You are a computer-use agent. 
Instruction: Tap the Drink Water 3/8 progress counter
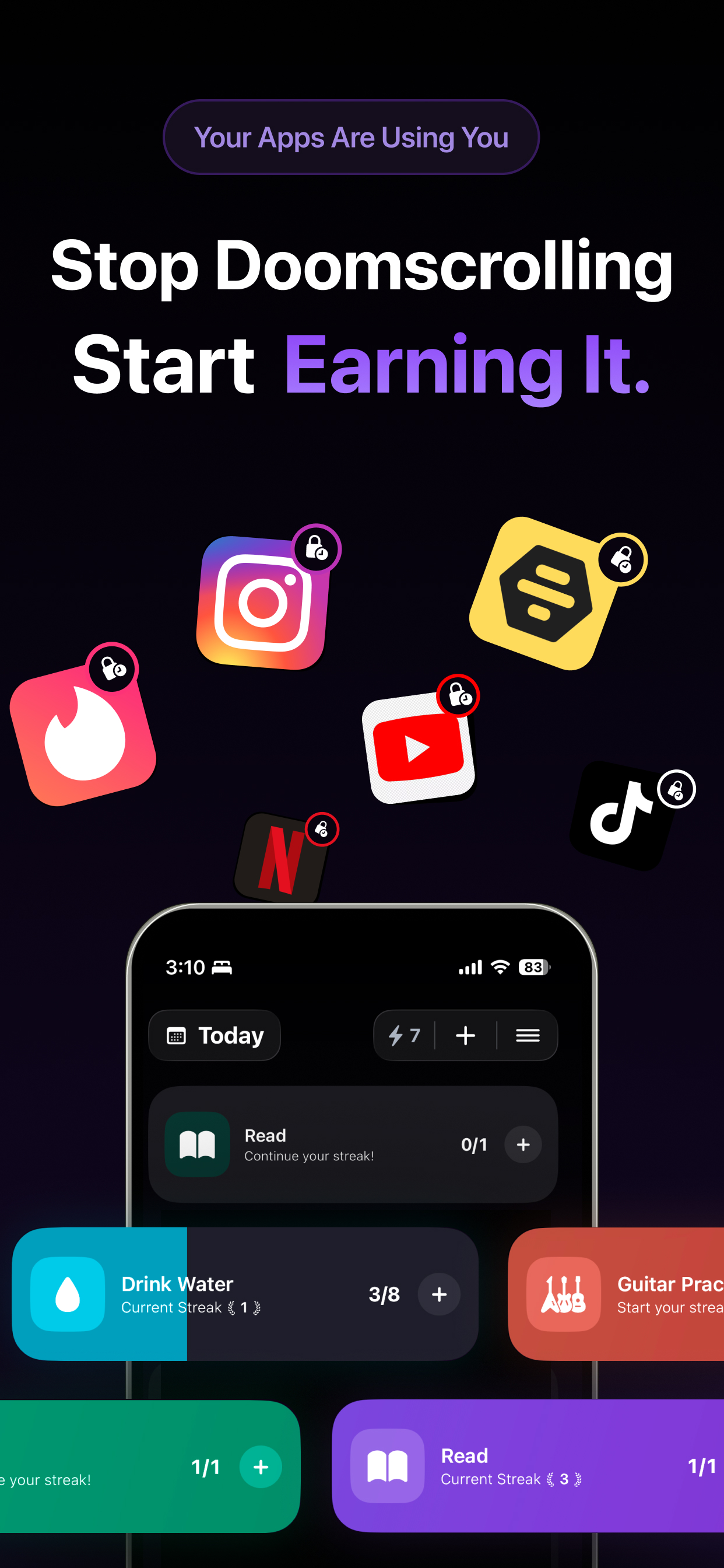click(x=385, y=1294)
